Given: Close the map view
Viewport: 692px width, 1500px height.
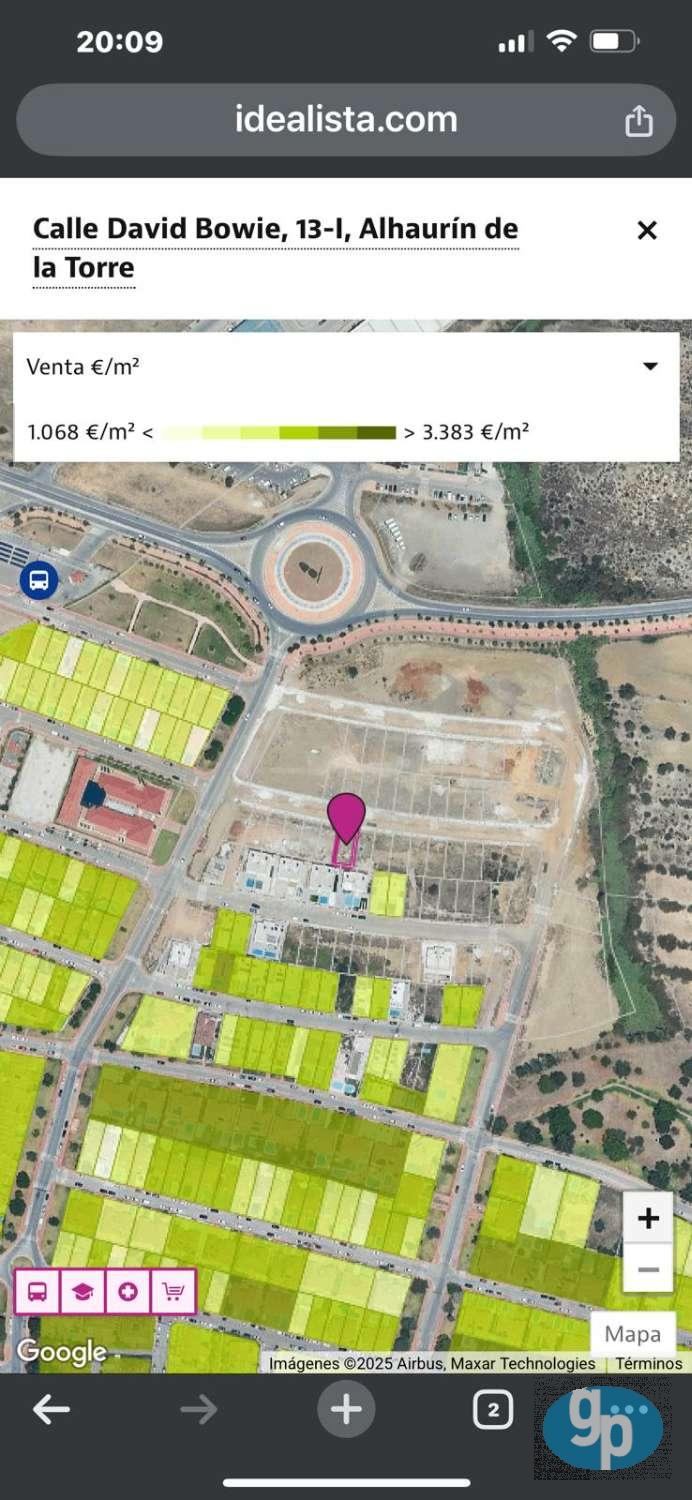Looking at the screenshot, I should click(x=647, y=230).
